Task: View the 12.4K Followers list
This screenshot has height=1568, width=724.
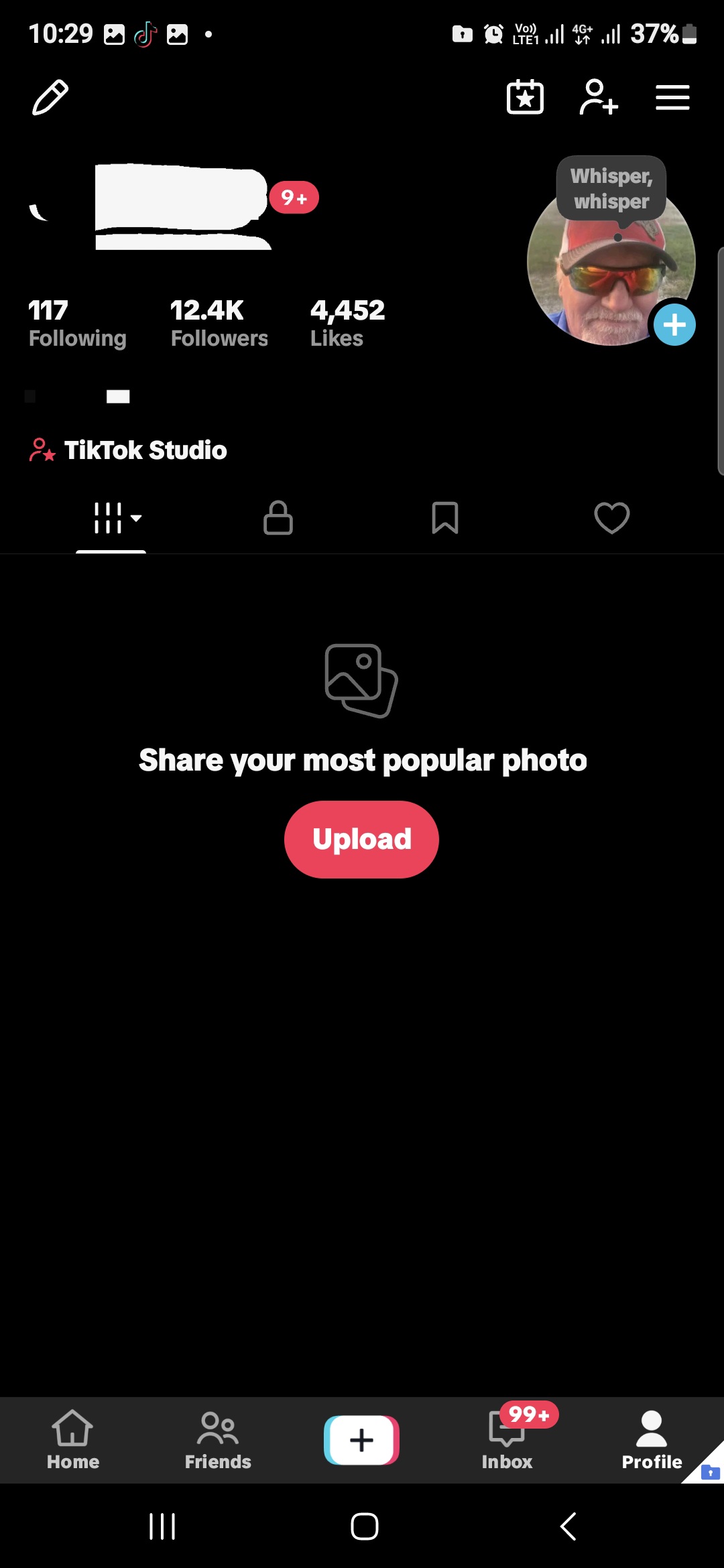Action: pyautogui.click(x=219, y=324)
